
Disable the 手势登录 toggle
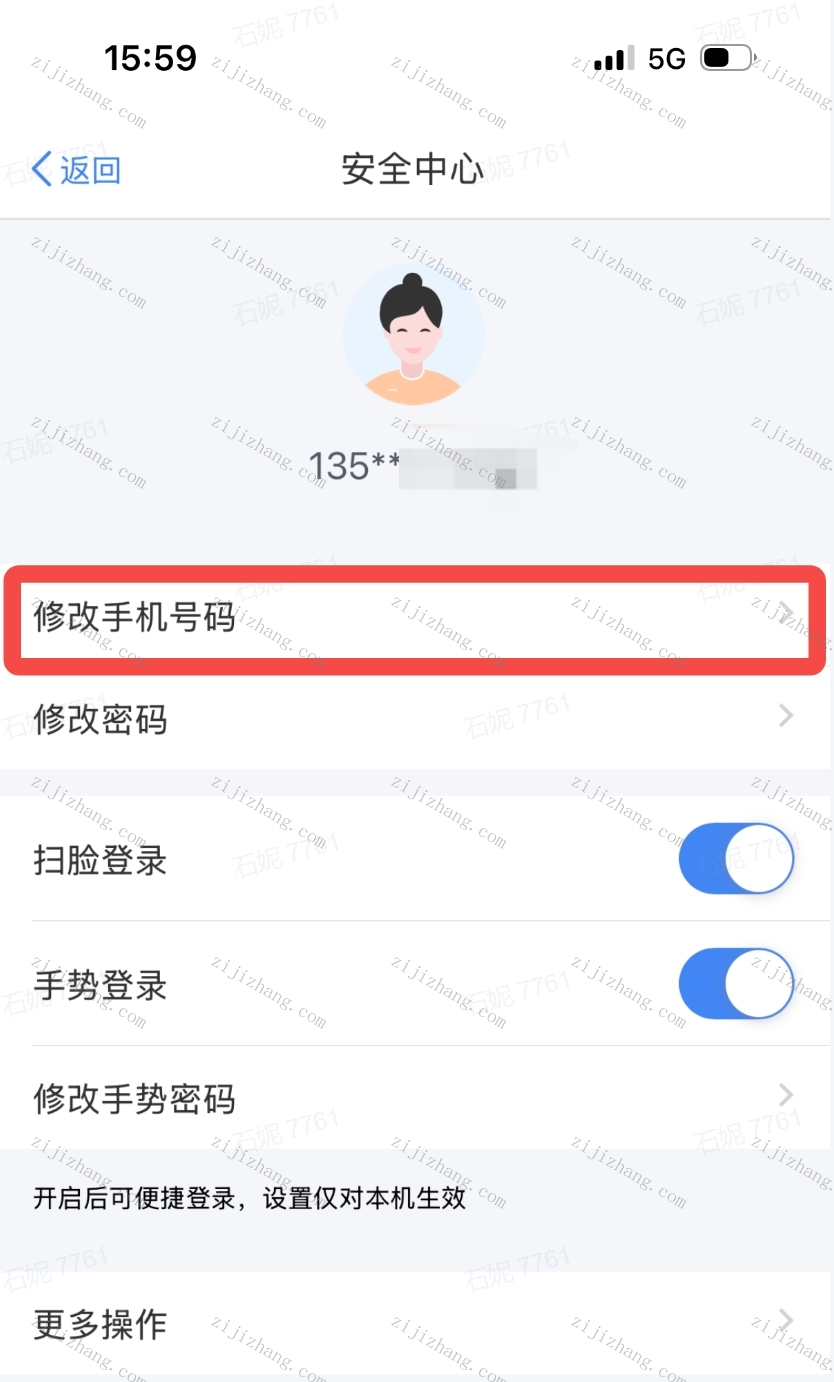(x=736, y=984)
